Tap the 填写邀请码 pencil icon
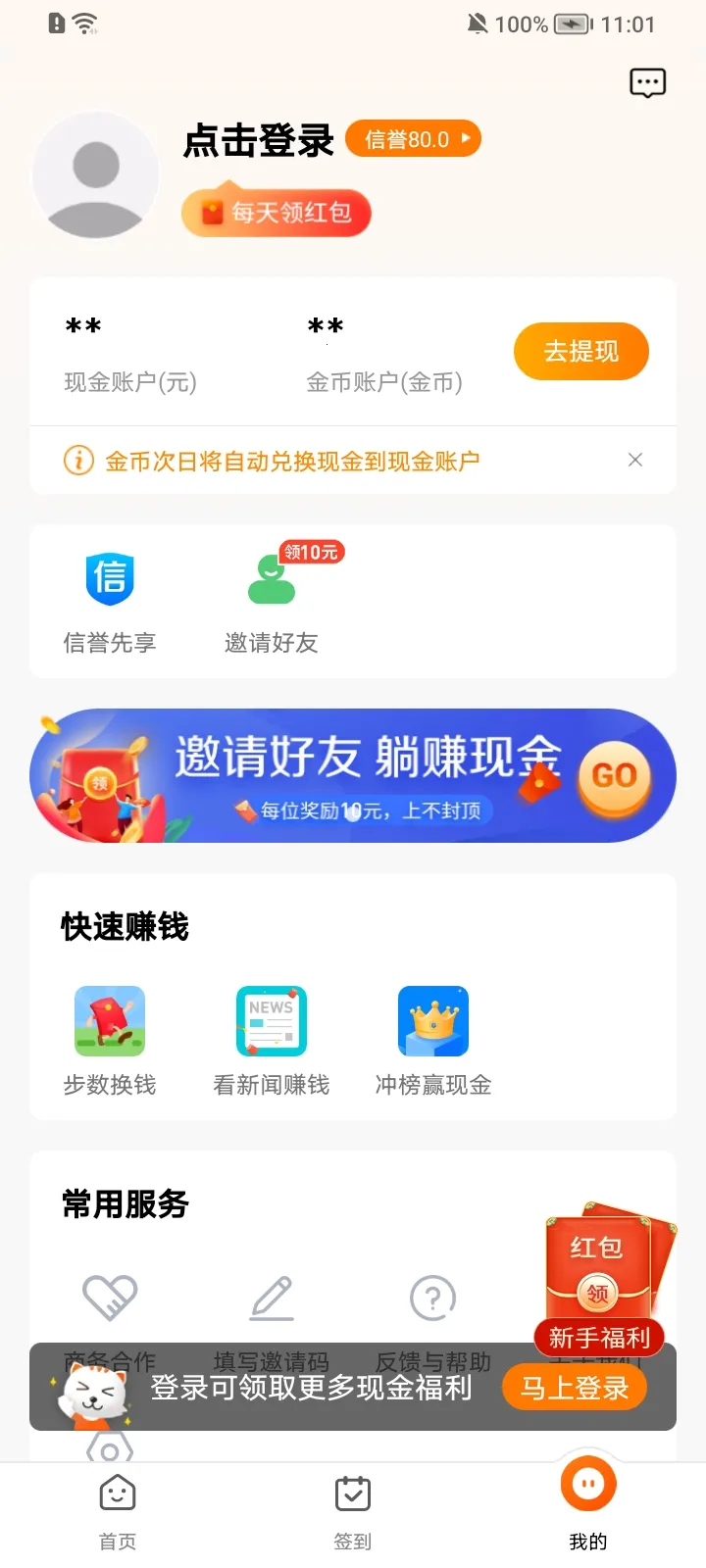 click(272, 1297)
